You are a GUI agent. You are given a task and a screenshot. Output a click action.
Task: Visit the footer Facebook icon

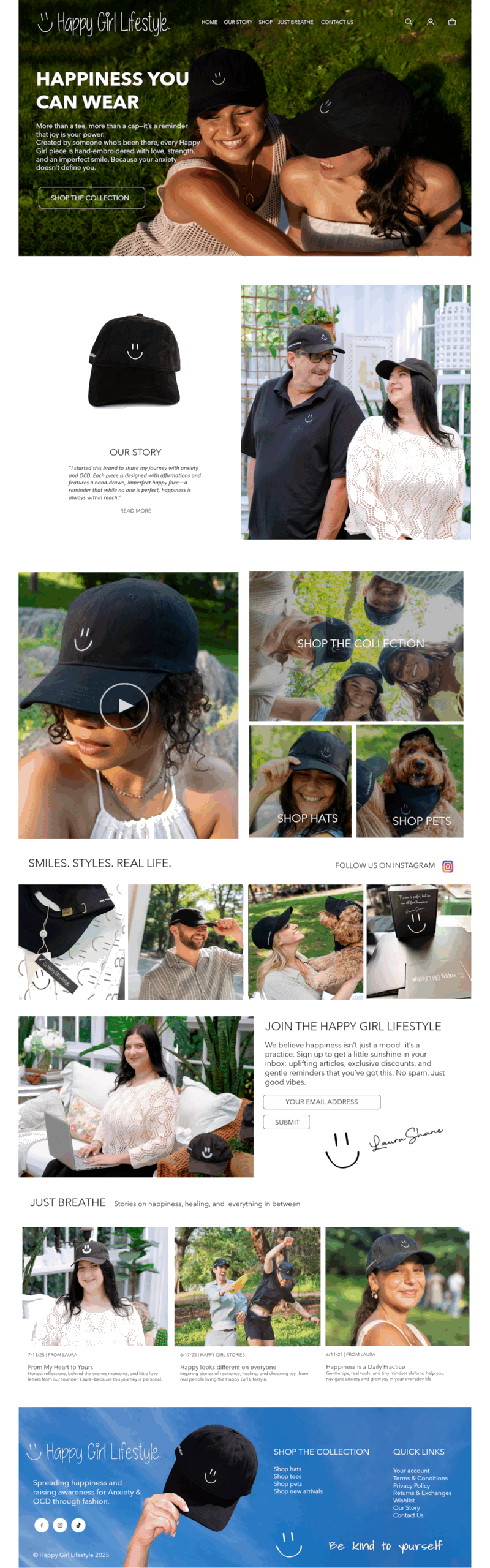[42, 1525]
